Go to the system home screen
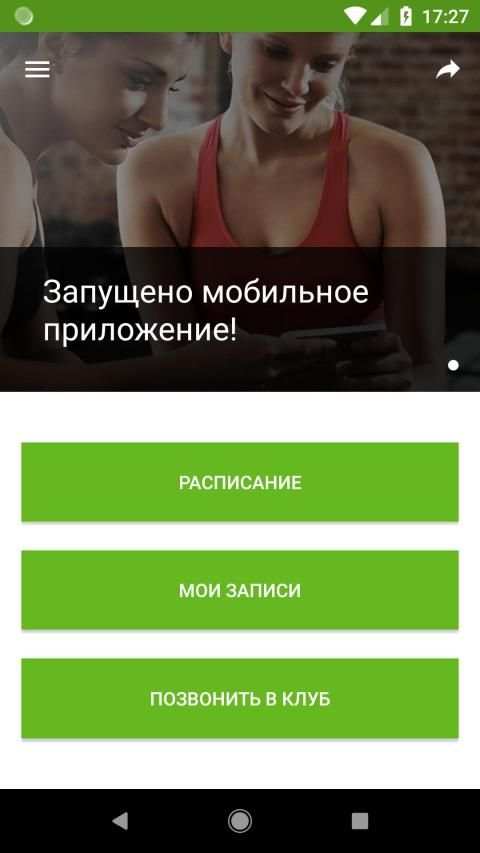Image resolution: width=480 pixels, height=853 pixels. [240, 820]
